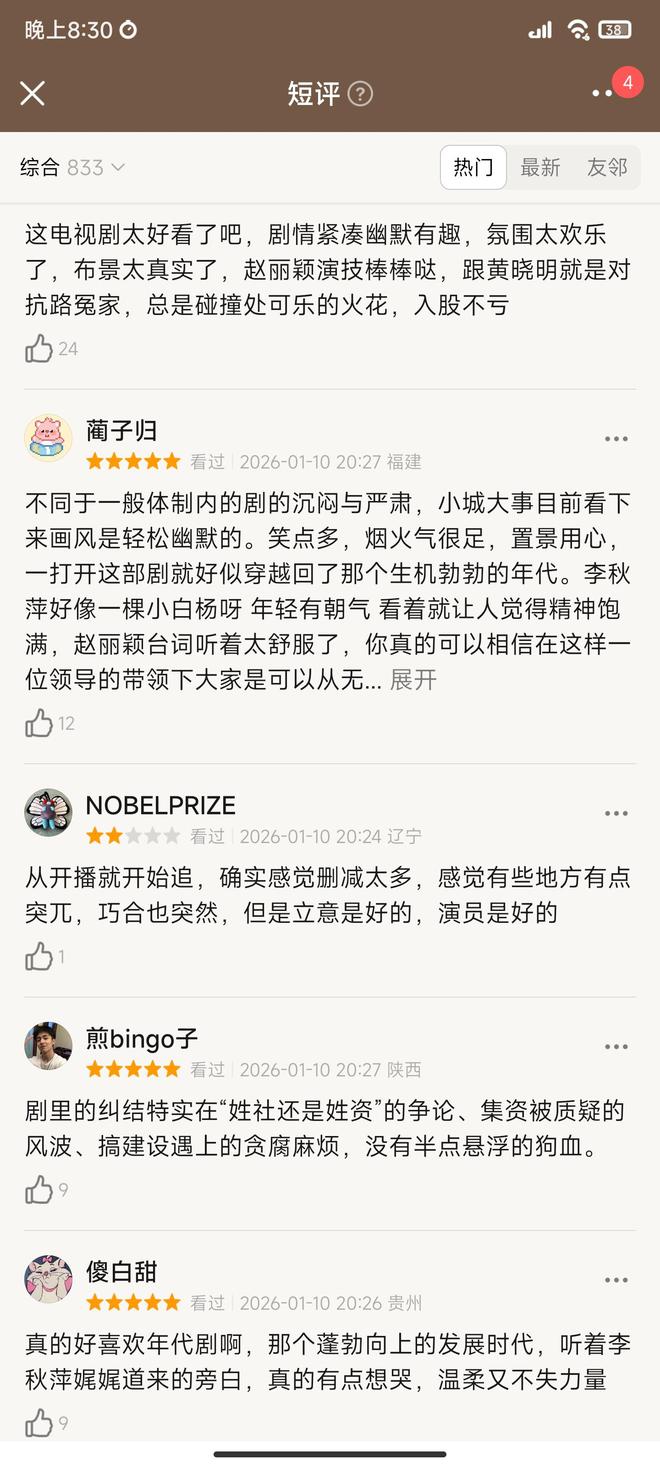Screen dimensions: 660x1467
Task: Like the review with 24 likes
Action: (x=39, y=348)
